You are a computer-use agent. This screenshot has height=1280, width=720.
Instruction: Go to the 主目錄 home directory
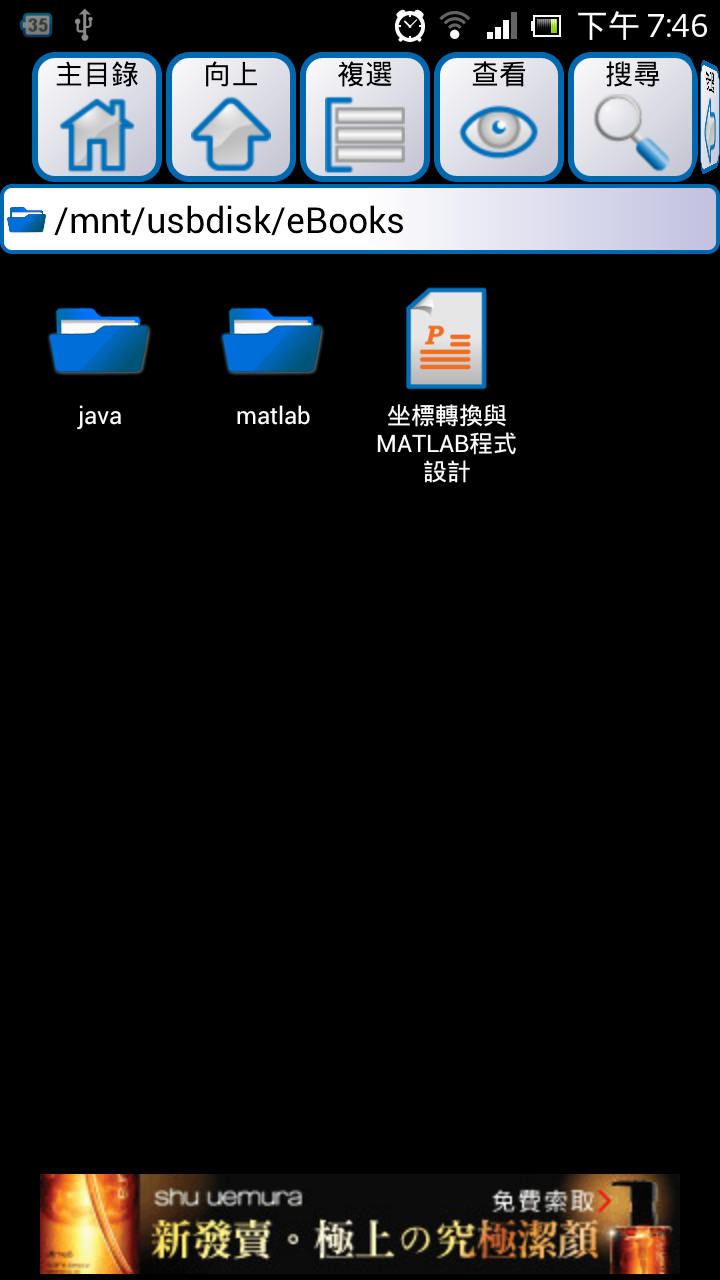click(97, 117)
